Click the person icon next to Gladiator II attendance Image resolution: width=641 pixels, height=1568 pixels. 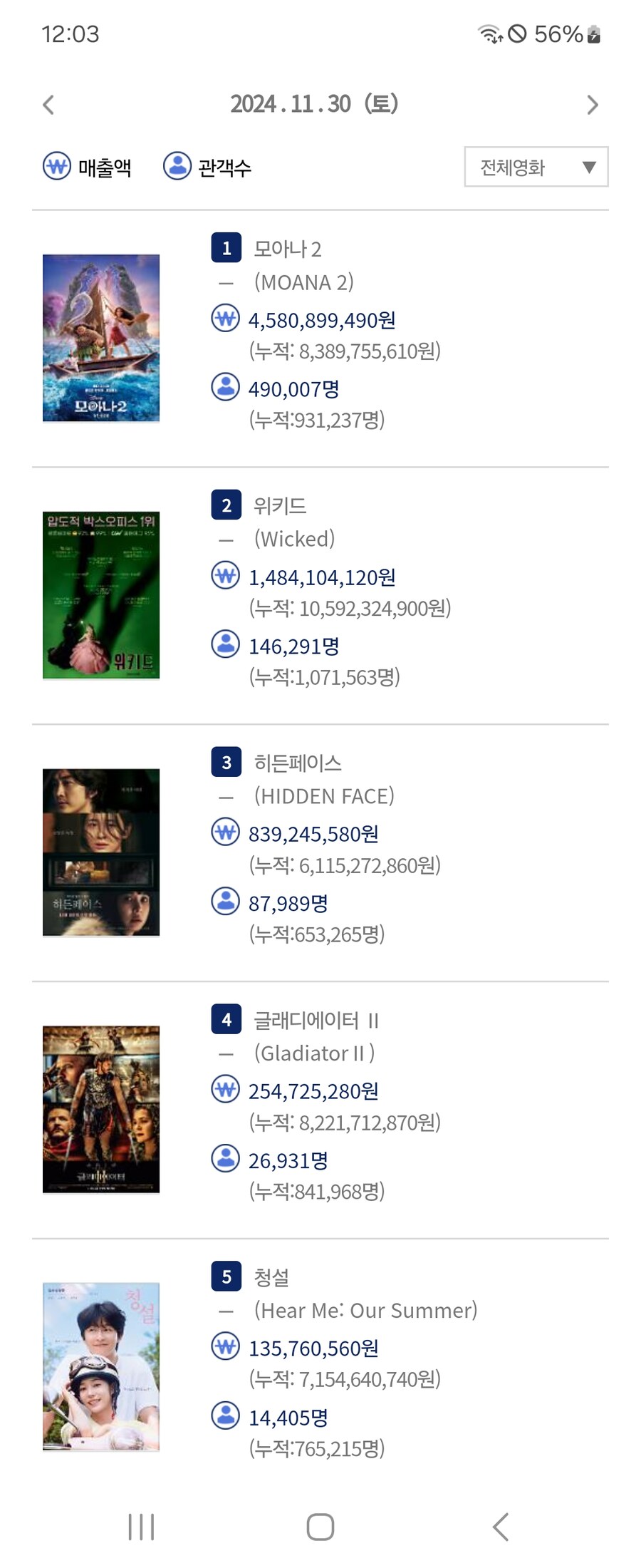click(225, 1160)
